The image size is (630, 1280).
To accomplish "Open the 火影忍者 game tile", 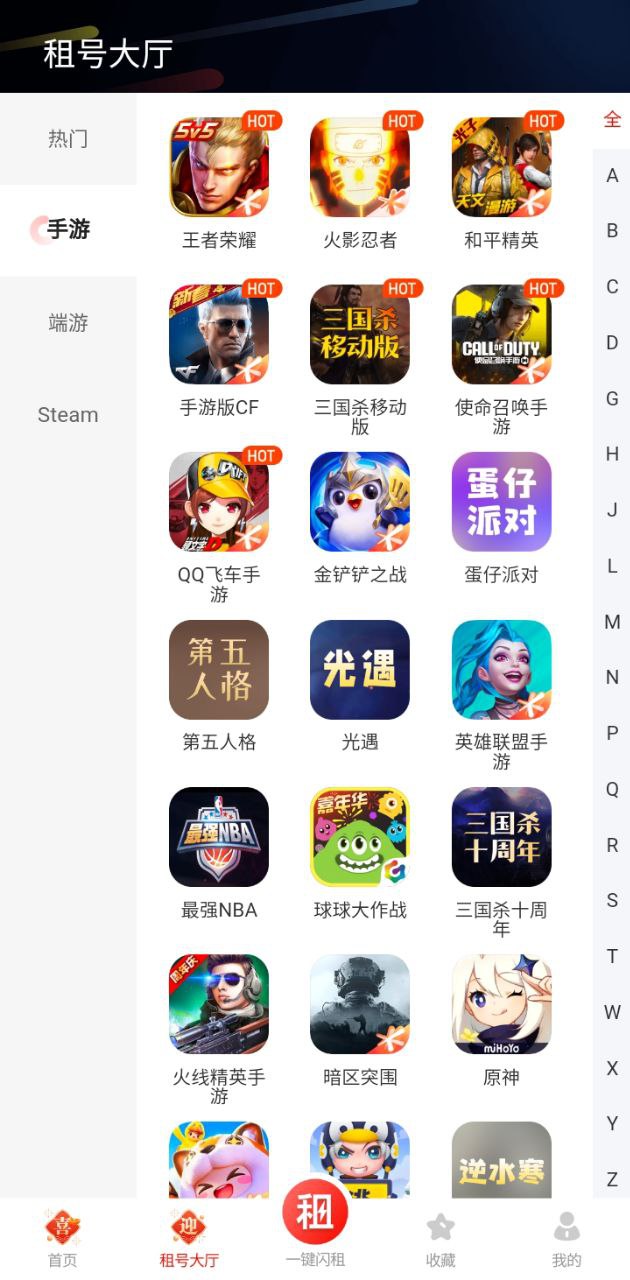I will [x=360, y=168].
